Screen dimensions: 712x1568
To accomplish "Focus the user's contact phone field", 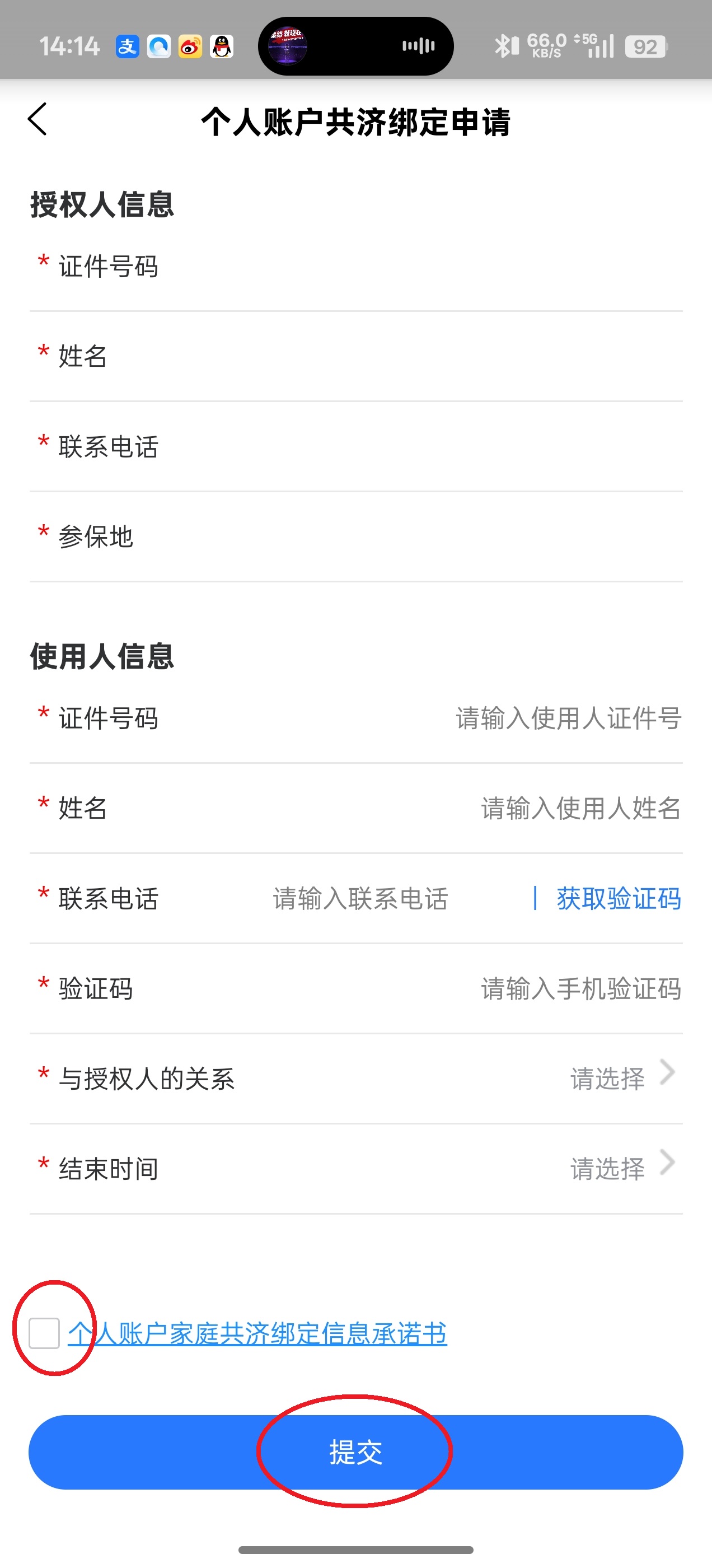I will [360, 899].
